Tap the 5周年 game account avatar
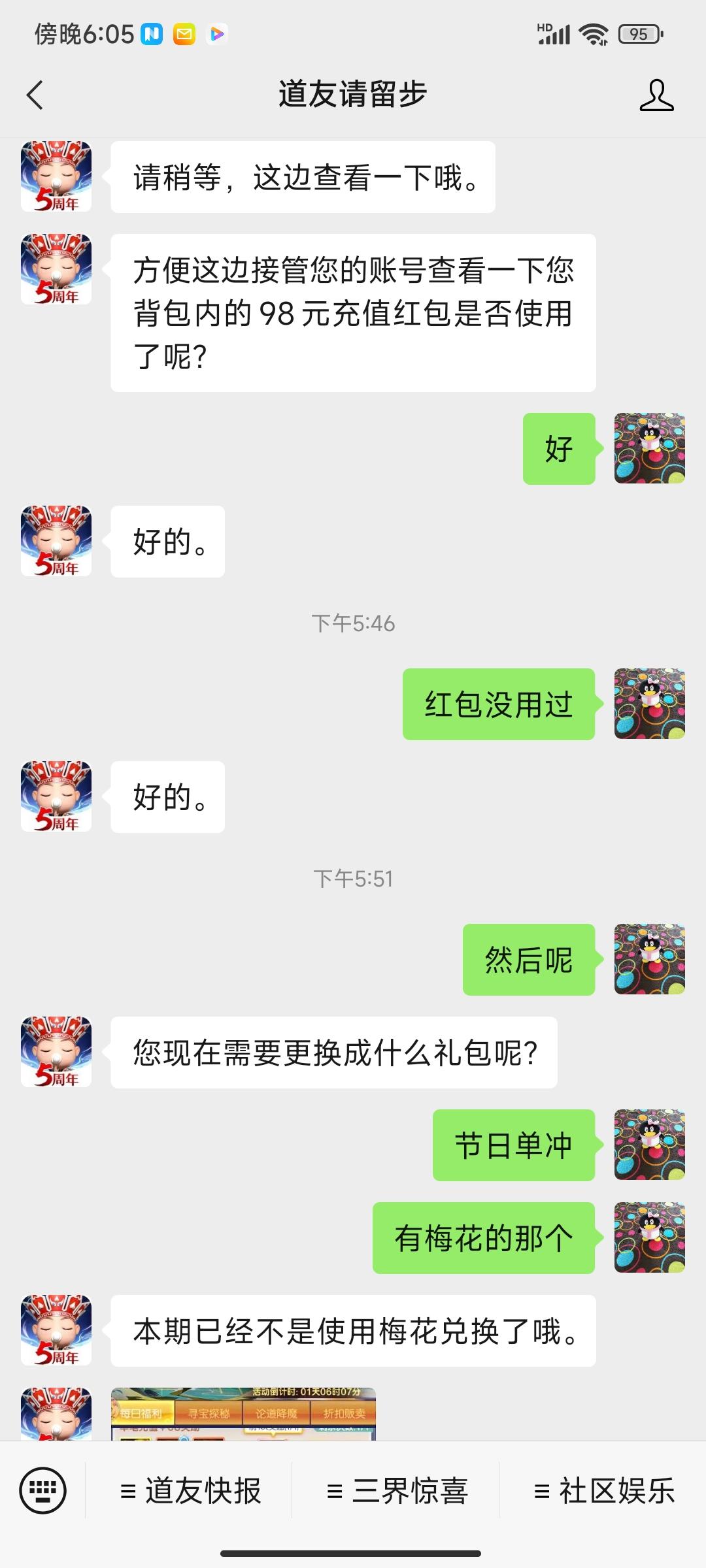The height and width of the screenshot is (1568, 706). (x=56, y=176)
